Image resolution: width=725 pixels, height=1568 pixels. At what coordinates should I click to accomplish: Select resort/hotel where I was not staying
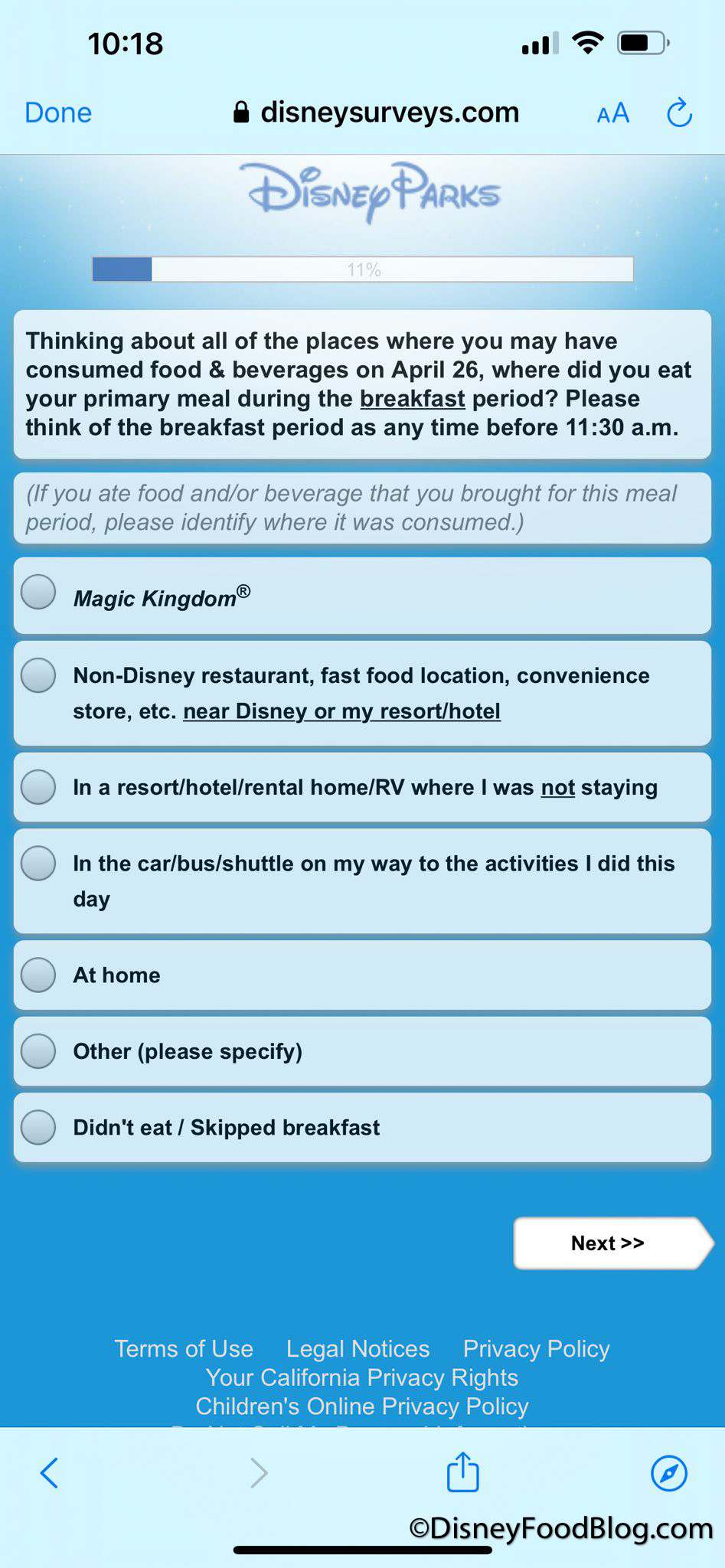(38, 787)
